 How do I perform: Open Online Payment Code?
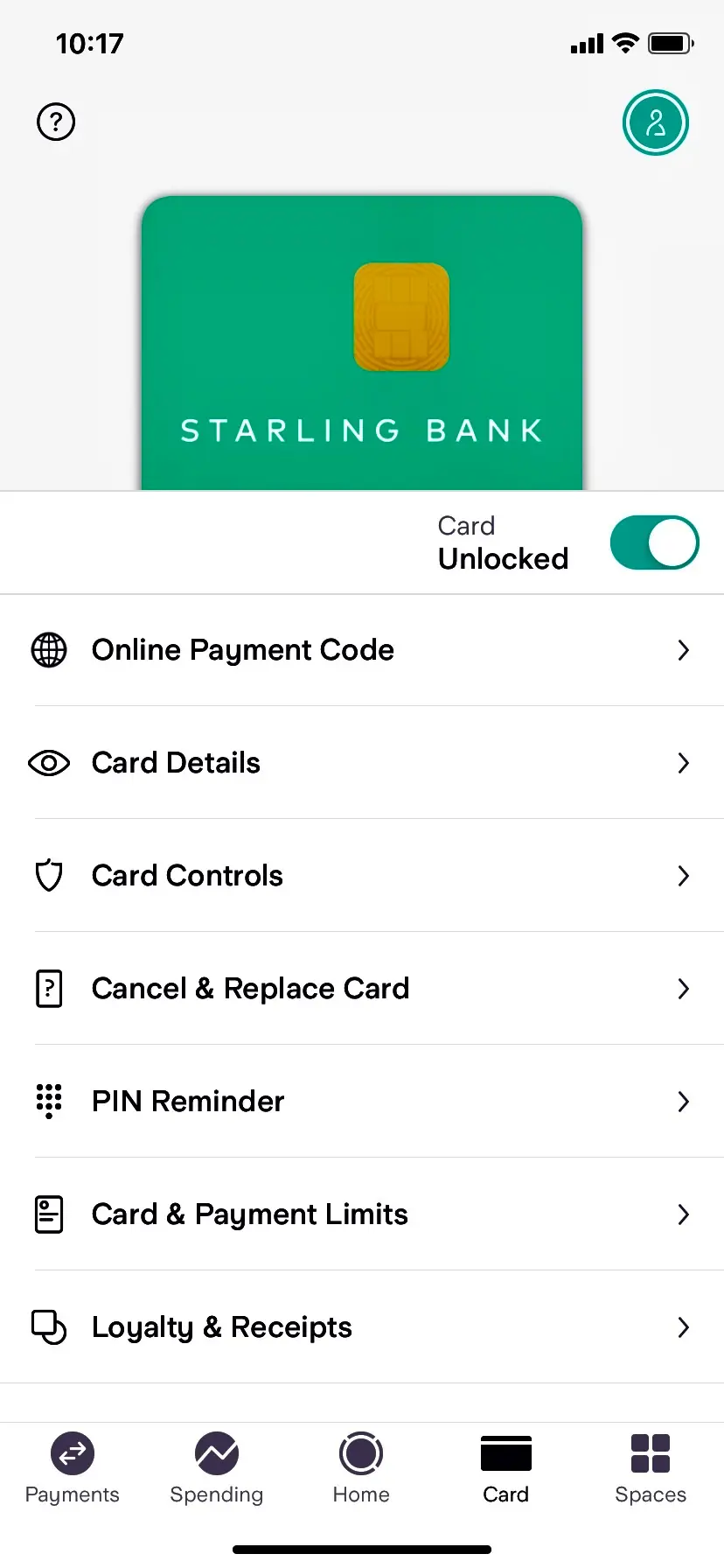point(362,650)
